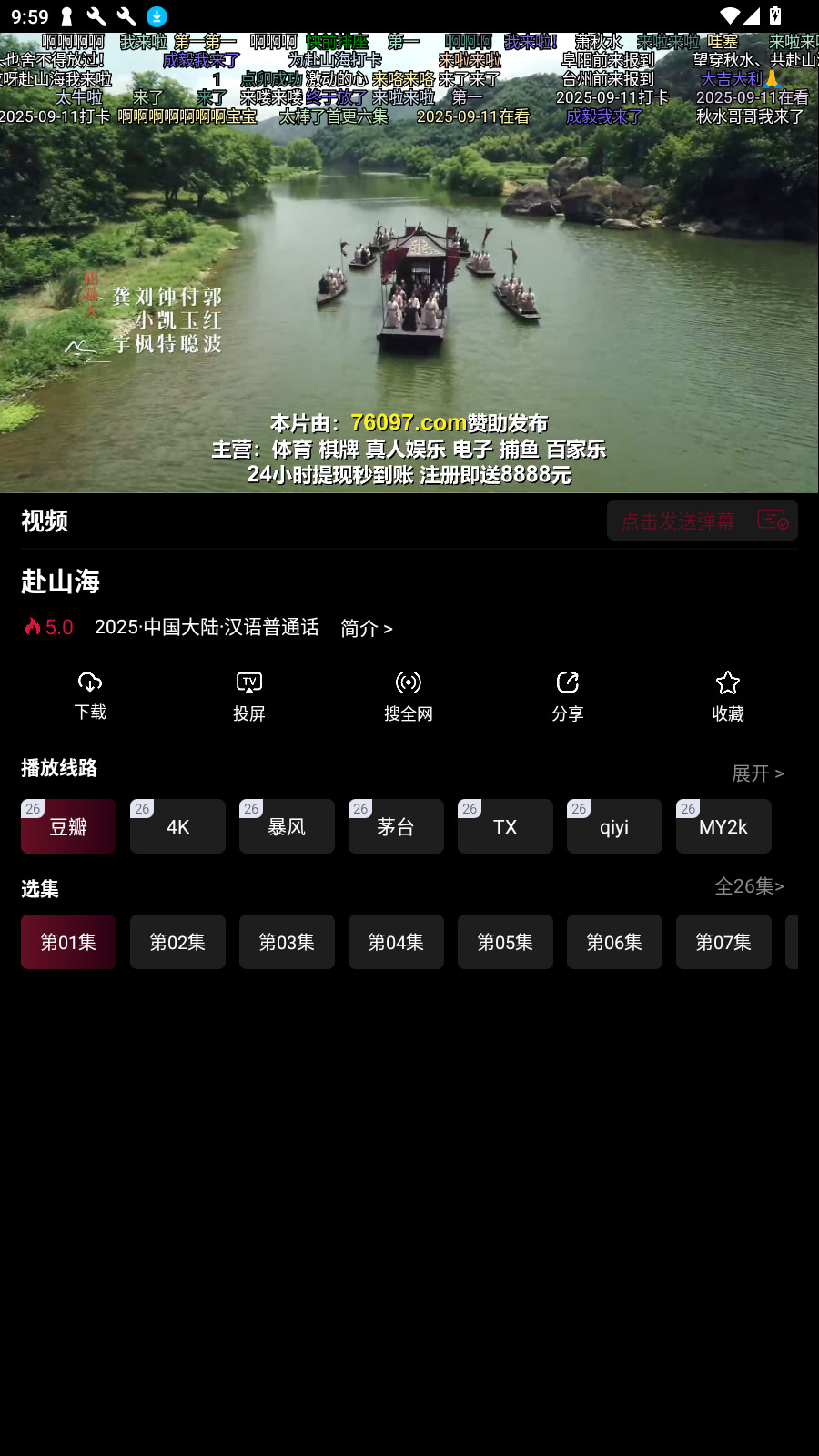This screenshot has height=1456, width=819.
Task: Open 全26集 full episode list
Action: click(749, 885)
